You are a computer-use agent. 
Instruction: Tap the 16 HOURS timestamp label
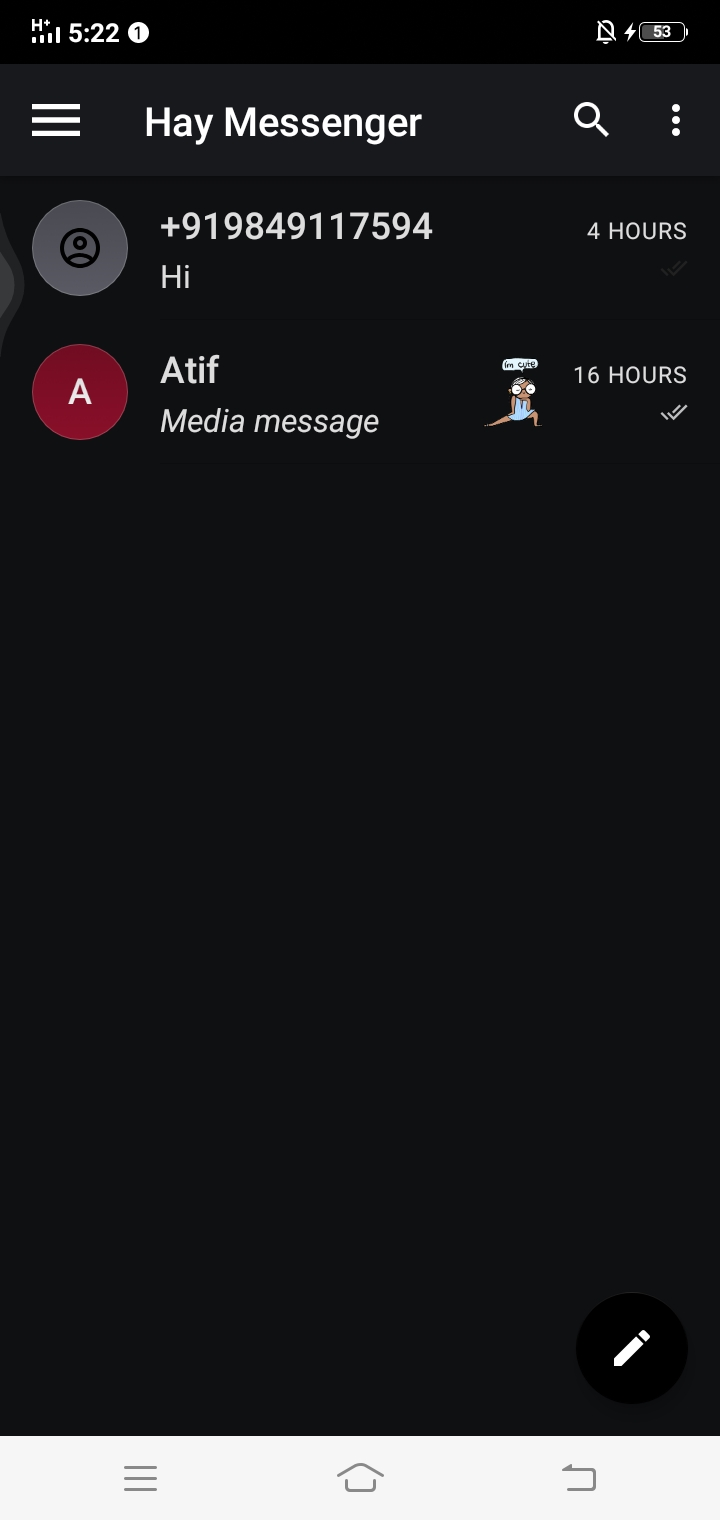pos(629,375)
